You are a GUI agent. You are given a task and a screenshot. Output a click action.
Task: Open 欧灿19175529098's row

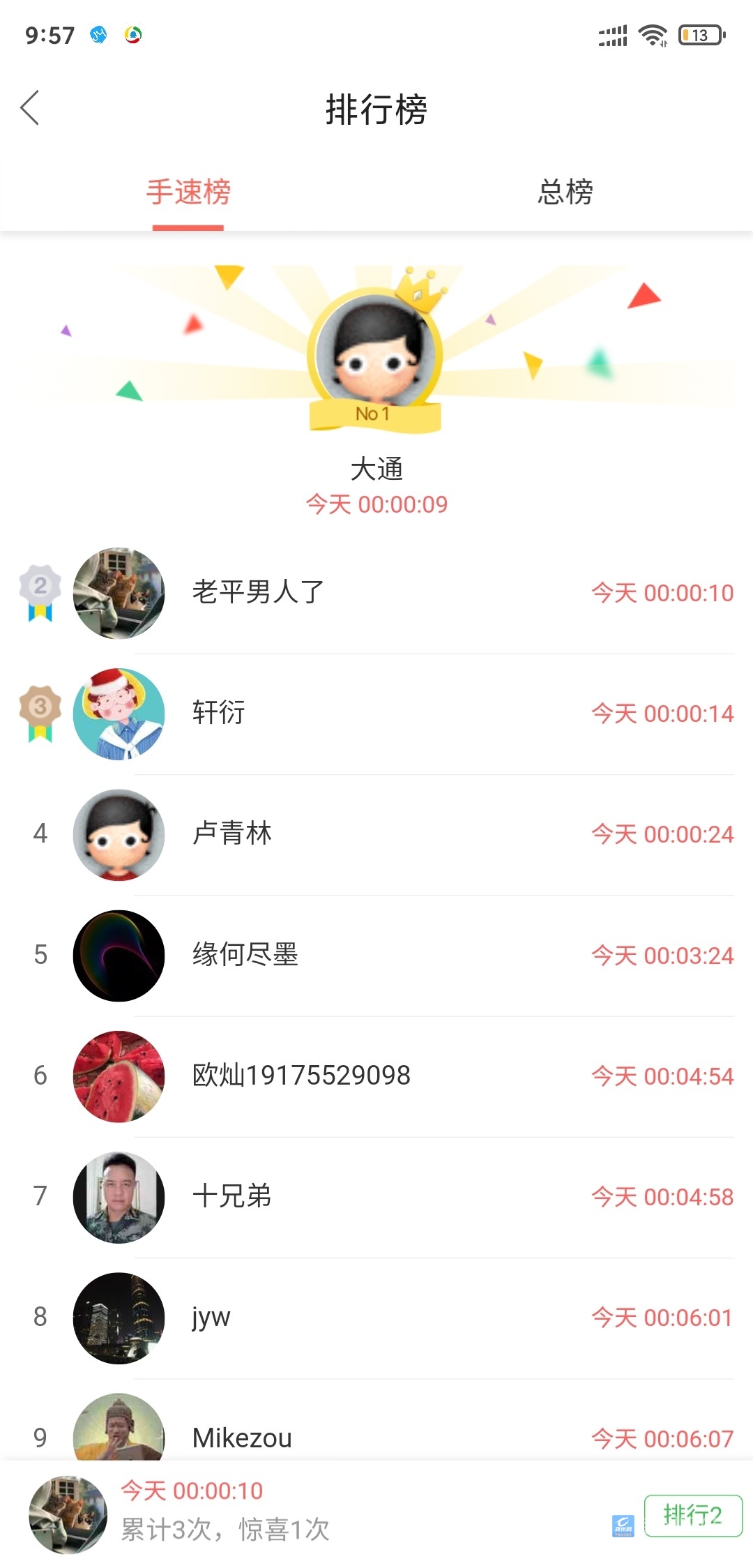[376, 1076]
